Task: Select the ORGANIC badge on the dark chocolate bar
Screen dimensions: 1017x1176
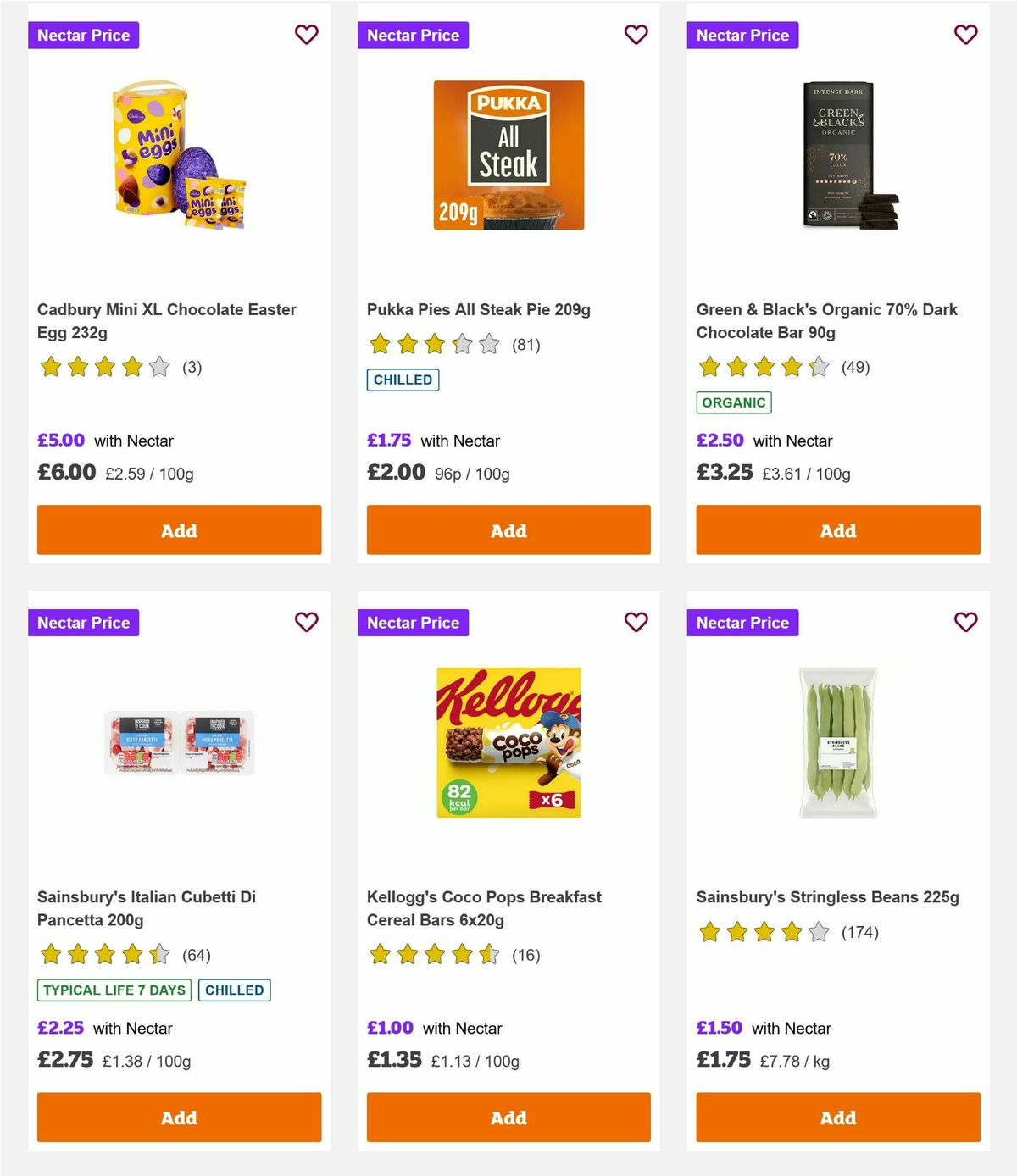Action: 734,402
